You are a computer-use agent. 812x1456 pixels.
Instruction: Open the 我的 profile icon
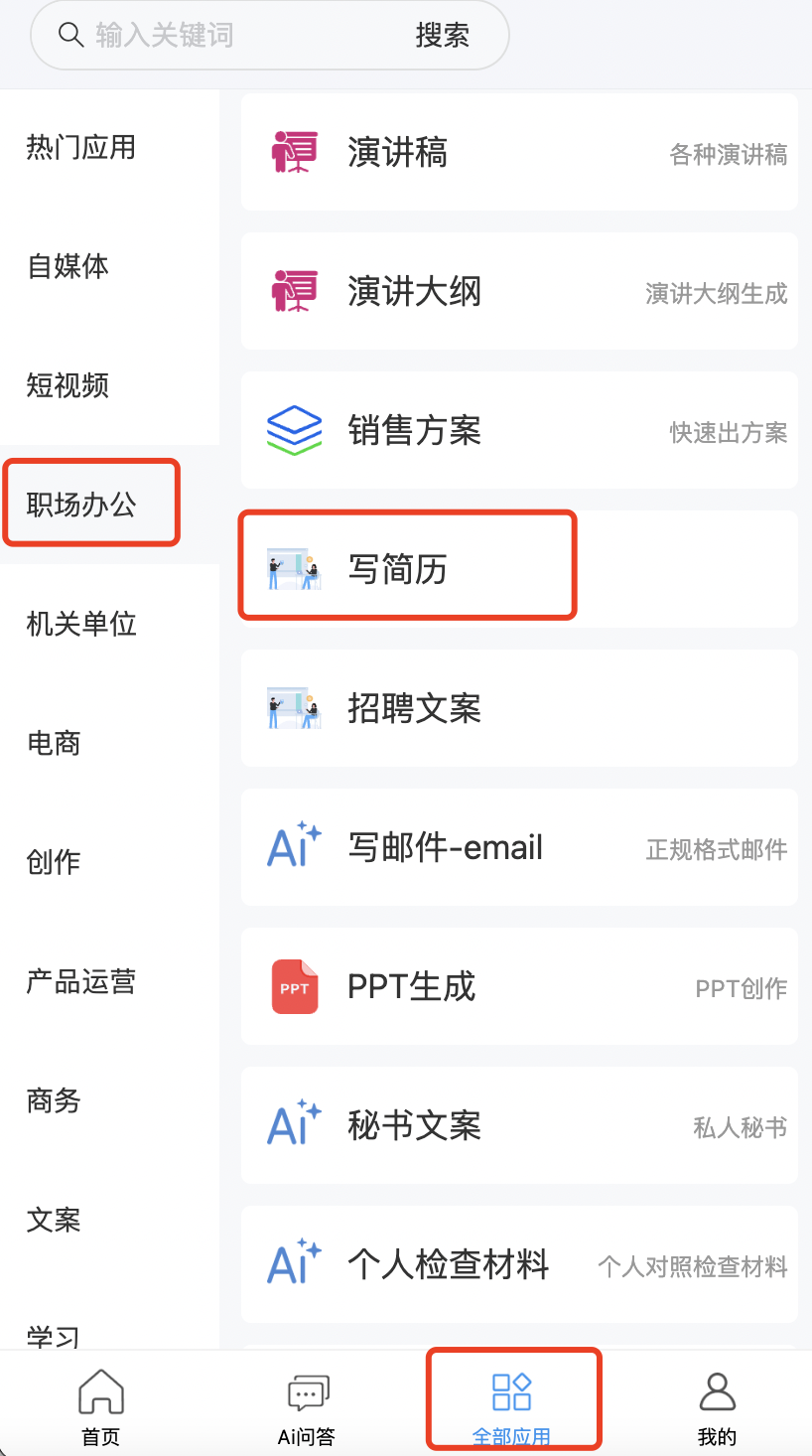(717, 1391)
